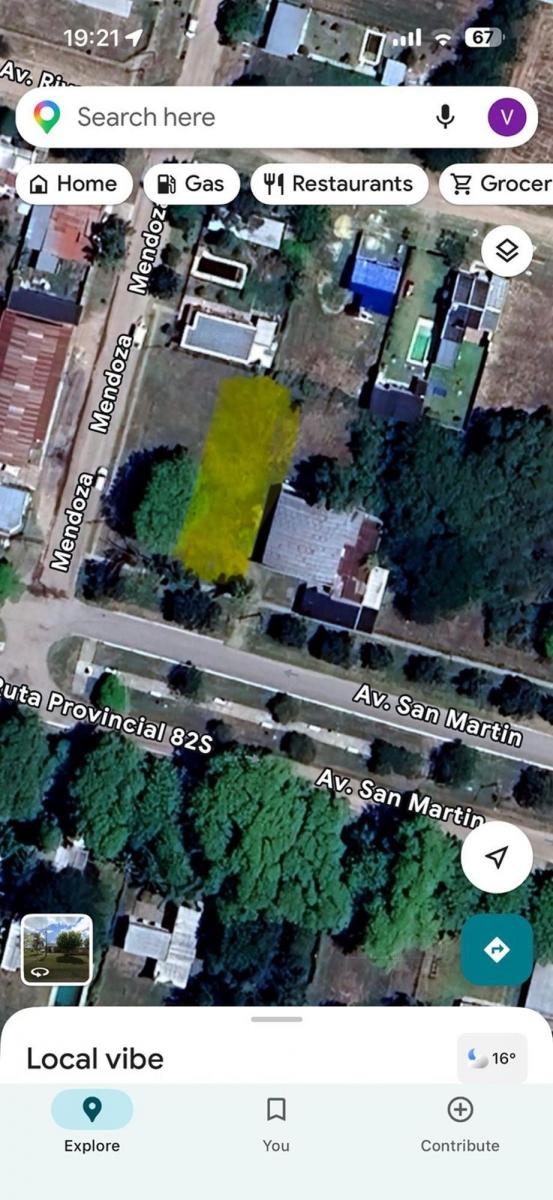Select the Groceries chip
Viewport: 553px width, 1200px height.
[497, 184]
